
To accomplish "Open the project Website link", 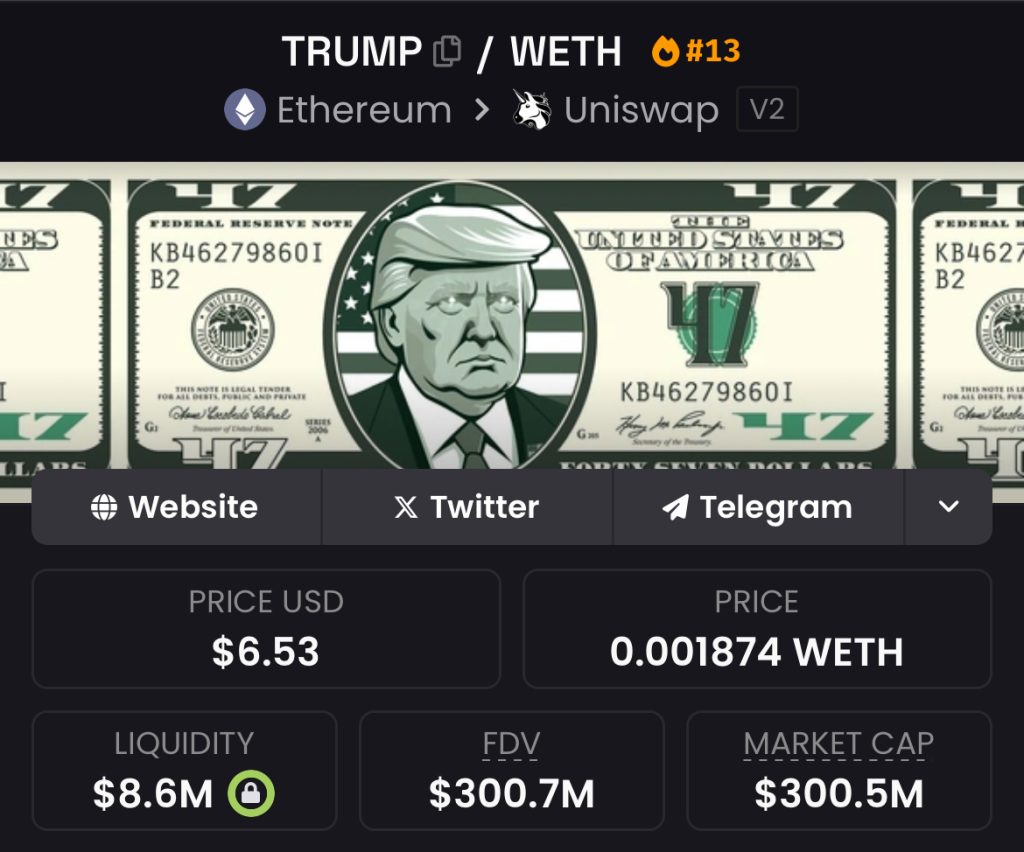I will pyautogui.click(x=176, y=507).
